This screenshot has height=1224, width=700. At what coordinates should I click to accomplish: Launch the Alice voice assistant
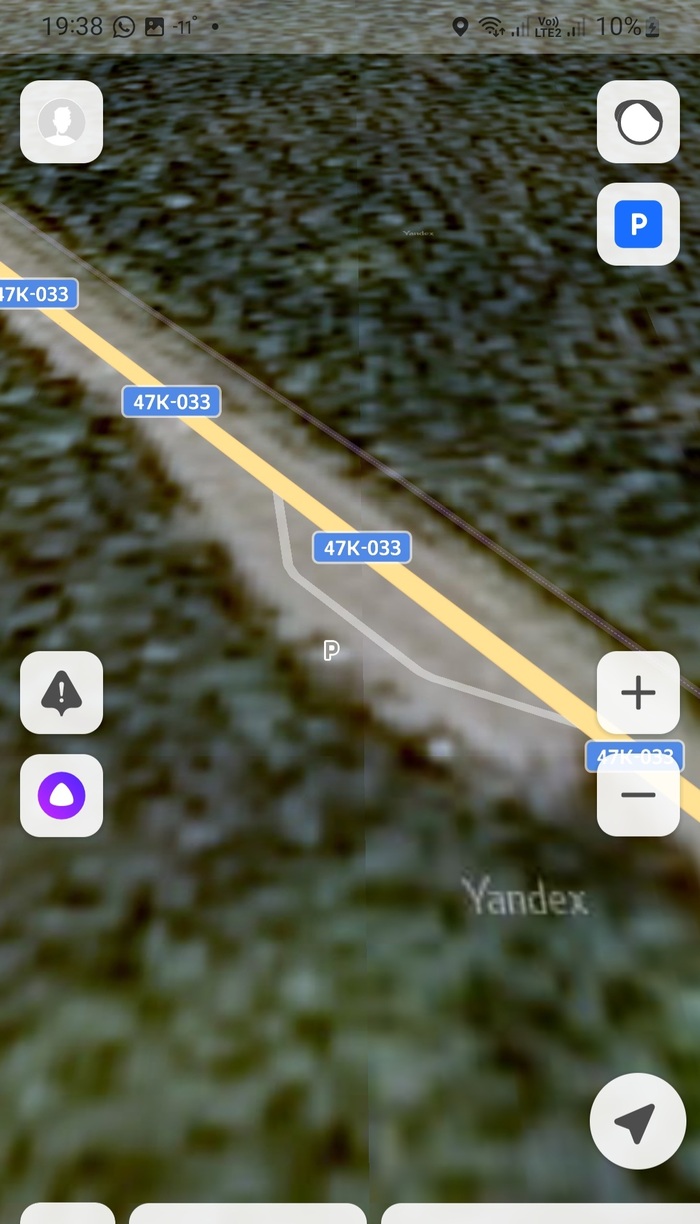pyautogui.click(x=61, y=796)
